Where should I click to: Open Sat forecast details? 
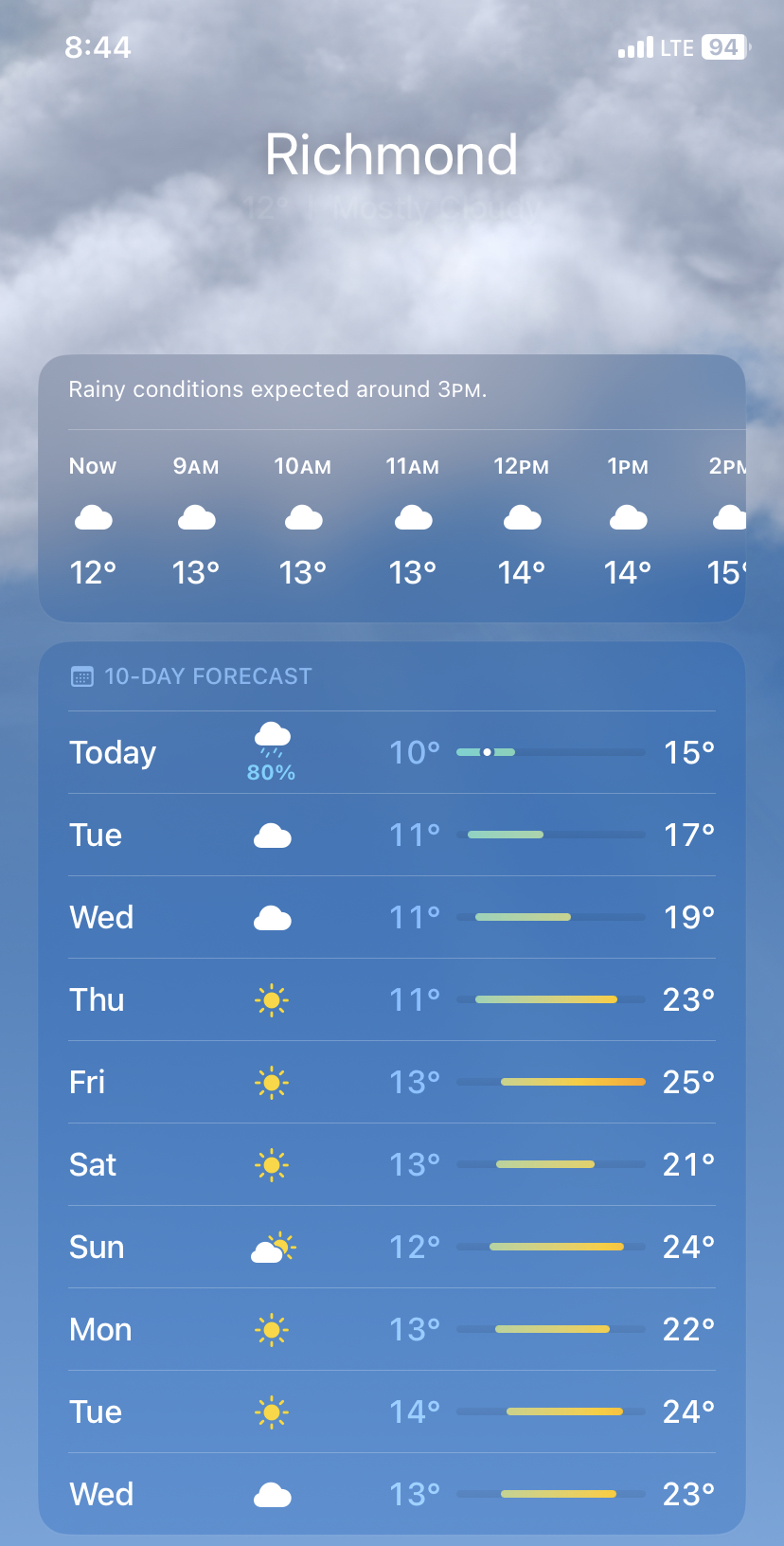tap(392, 1164)
